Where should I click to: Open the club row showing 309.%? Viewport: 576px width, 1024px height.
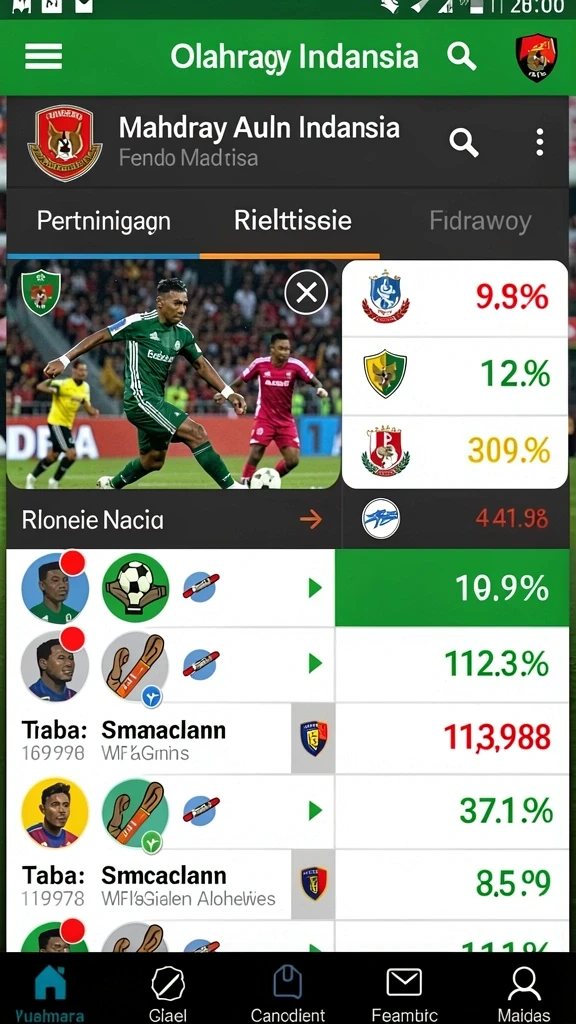[455, 452]
